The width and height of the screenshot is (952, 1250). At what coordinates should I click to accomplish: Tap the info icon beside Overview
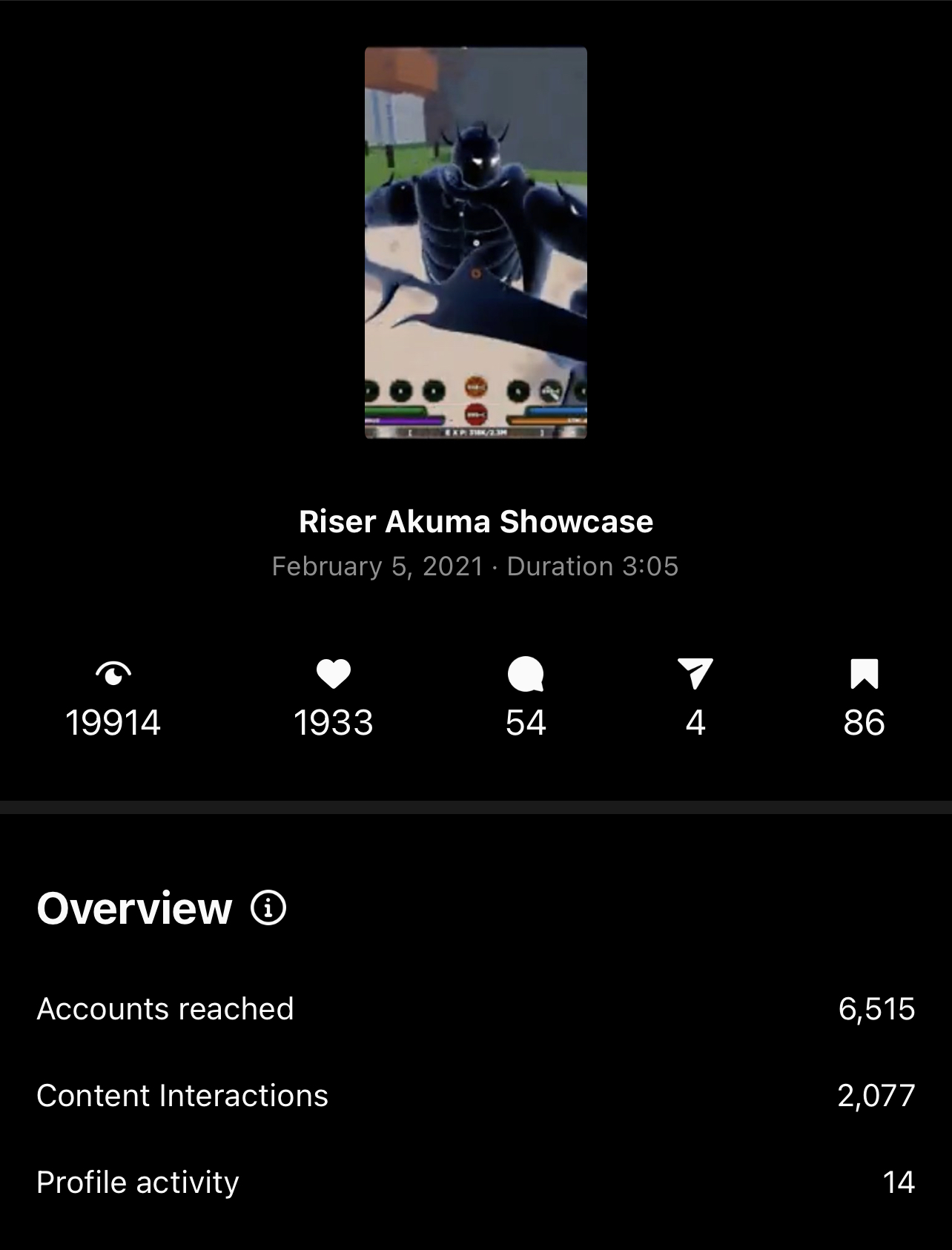pyautogui.click(x=268, y=907)
